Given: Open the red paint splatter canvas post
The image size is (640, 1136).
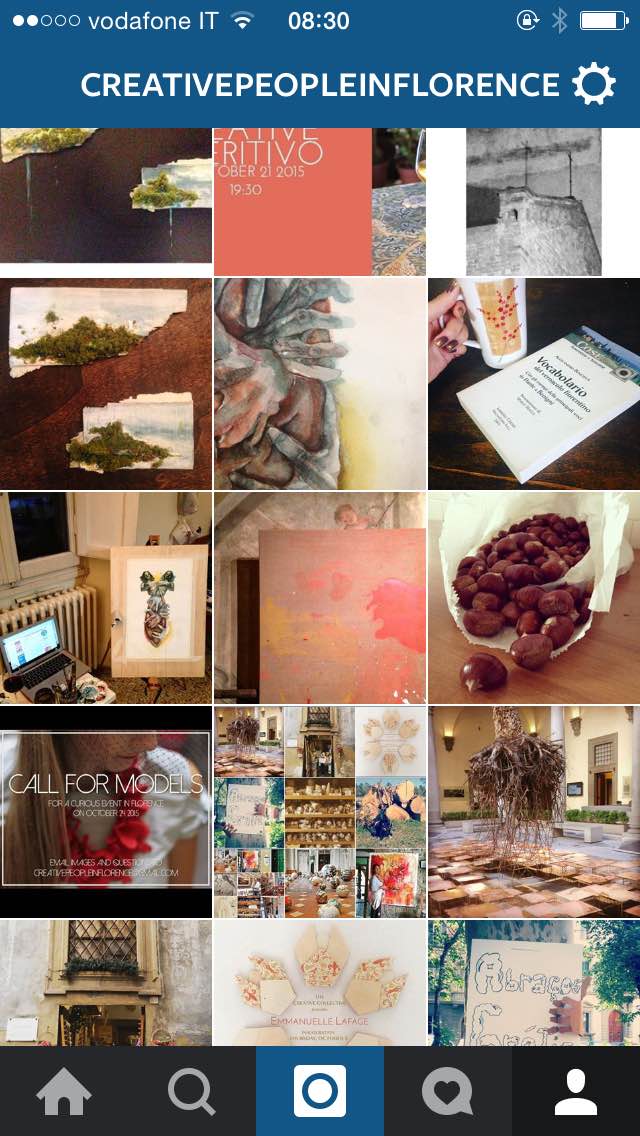Looking at the screenshot, I should click(320, 598).
